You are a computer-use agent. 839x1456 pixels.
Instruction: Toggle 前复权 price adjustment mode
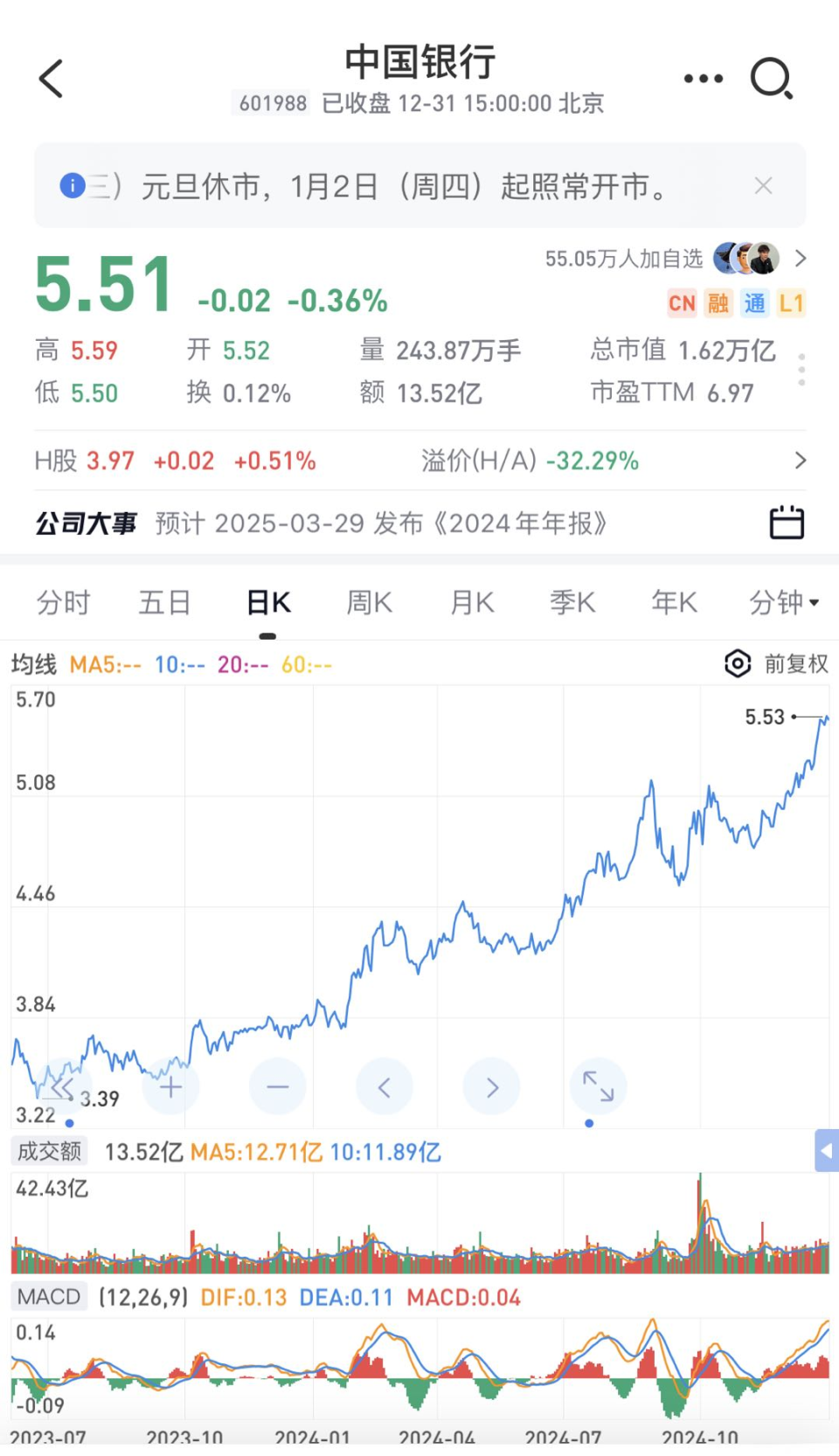795,664
